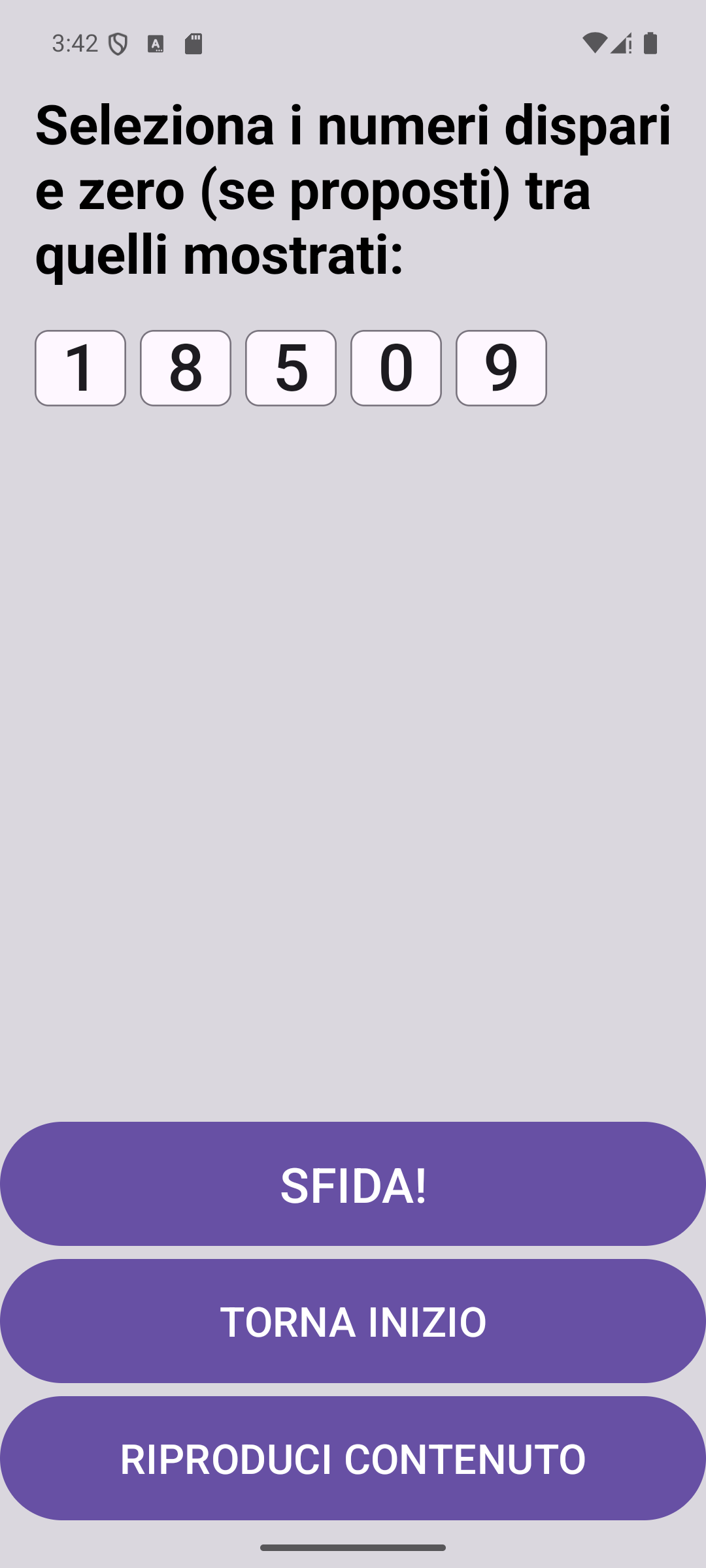Choose the number 5 tile
The height and width of the screenshot is (1568, 706).
291,368
